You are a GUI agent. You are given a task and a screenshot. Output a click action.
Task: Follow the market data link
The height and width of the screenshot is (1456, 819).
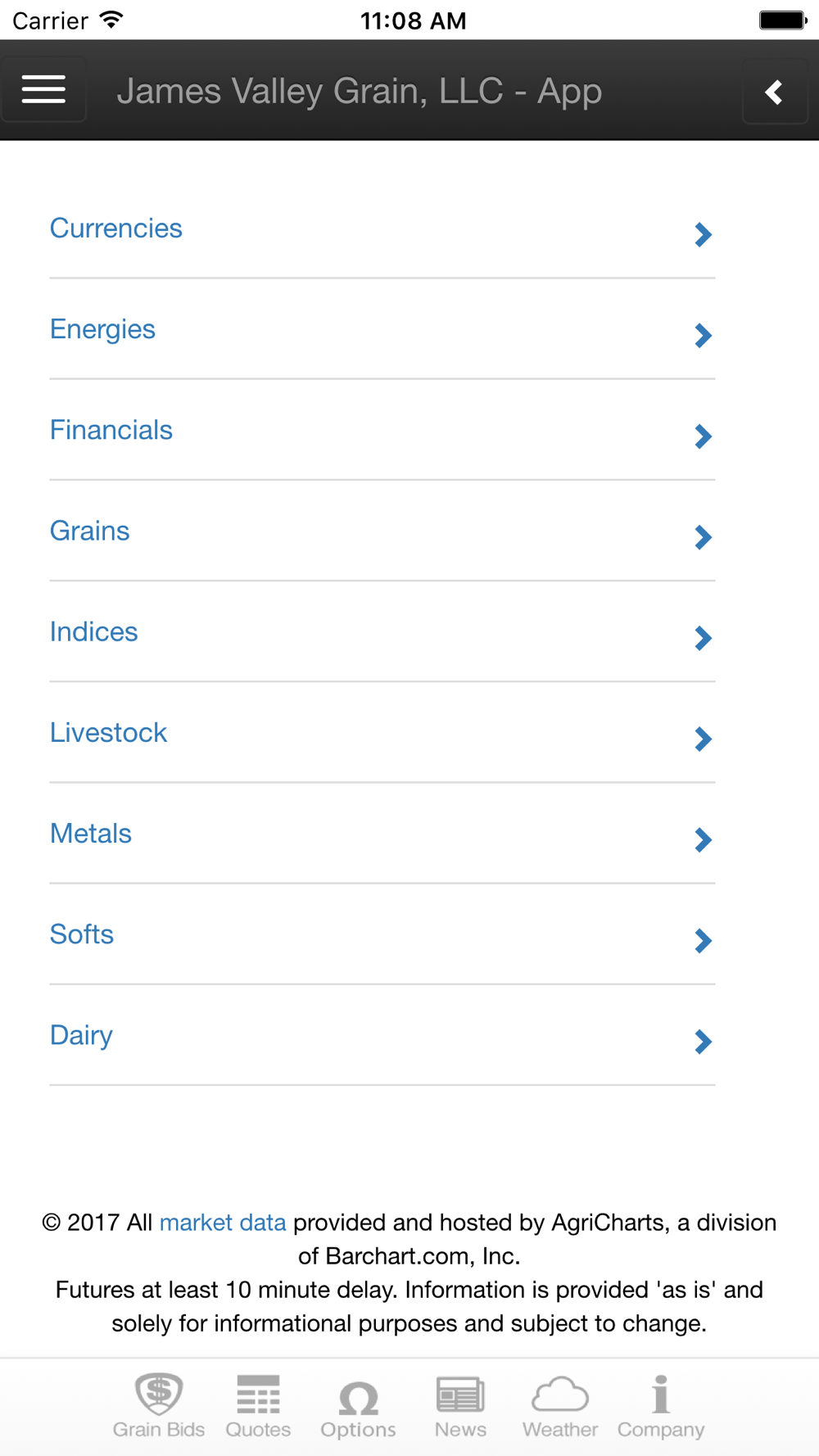(223, 1223)
